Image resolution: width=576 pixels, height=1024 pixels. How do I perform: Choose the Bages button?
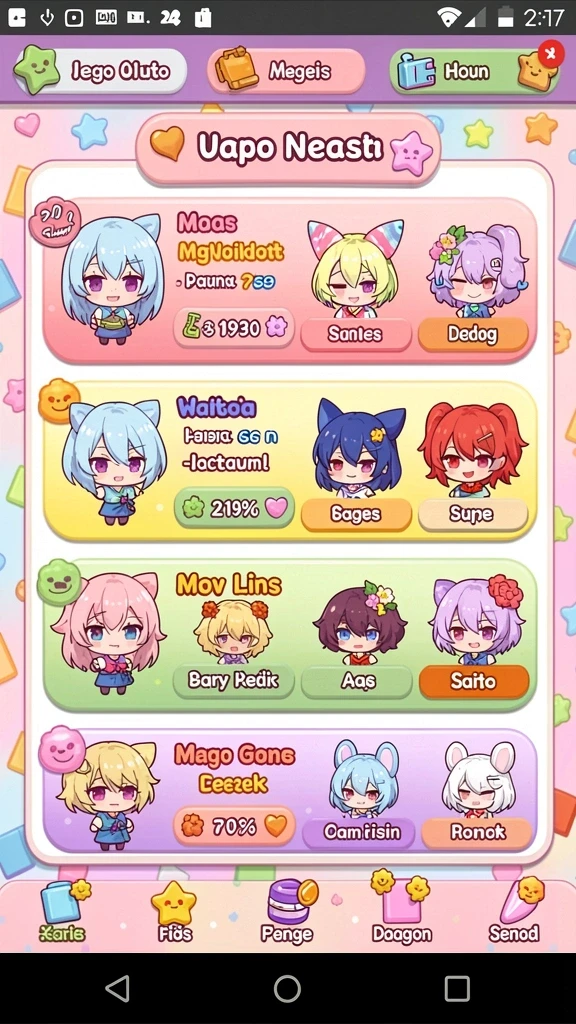pos(356,515)
